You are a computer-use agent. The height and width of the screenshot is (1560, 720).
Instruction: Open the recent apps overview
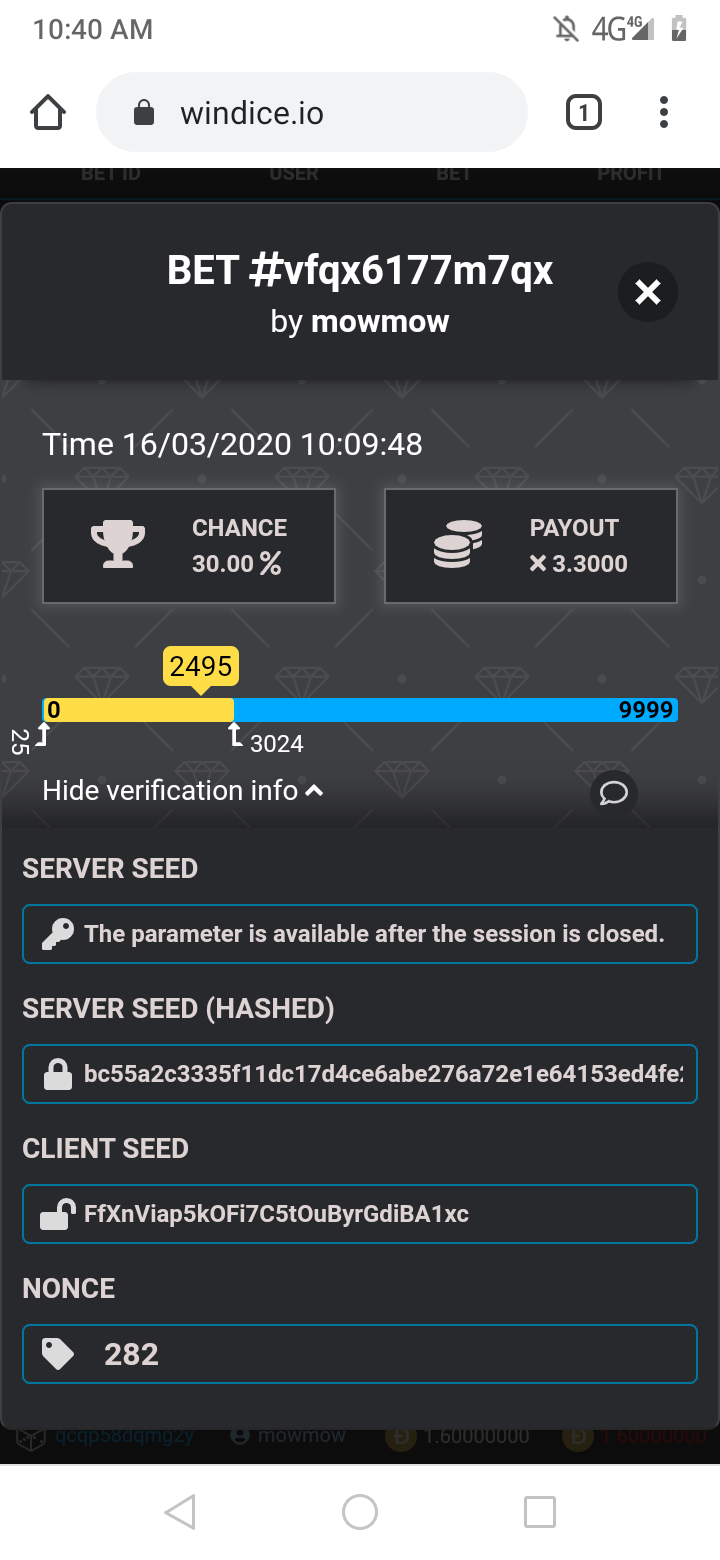(x=540, y=1512)
